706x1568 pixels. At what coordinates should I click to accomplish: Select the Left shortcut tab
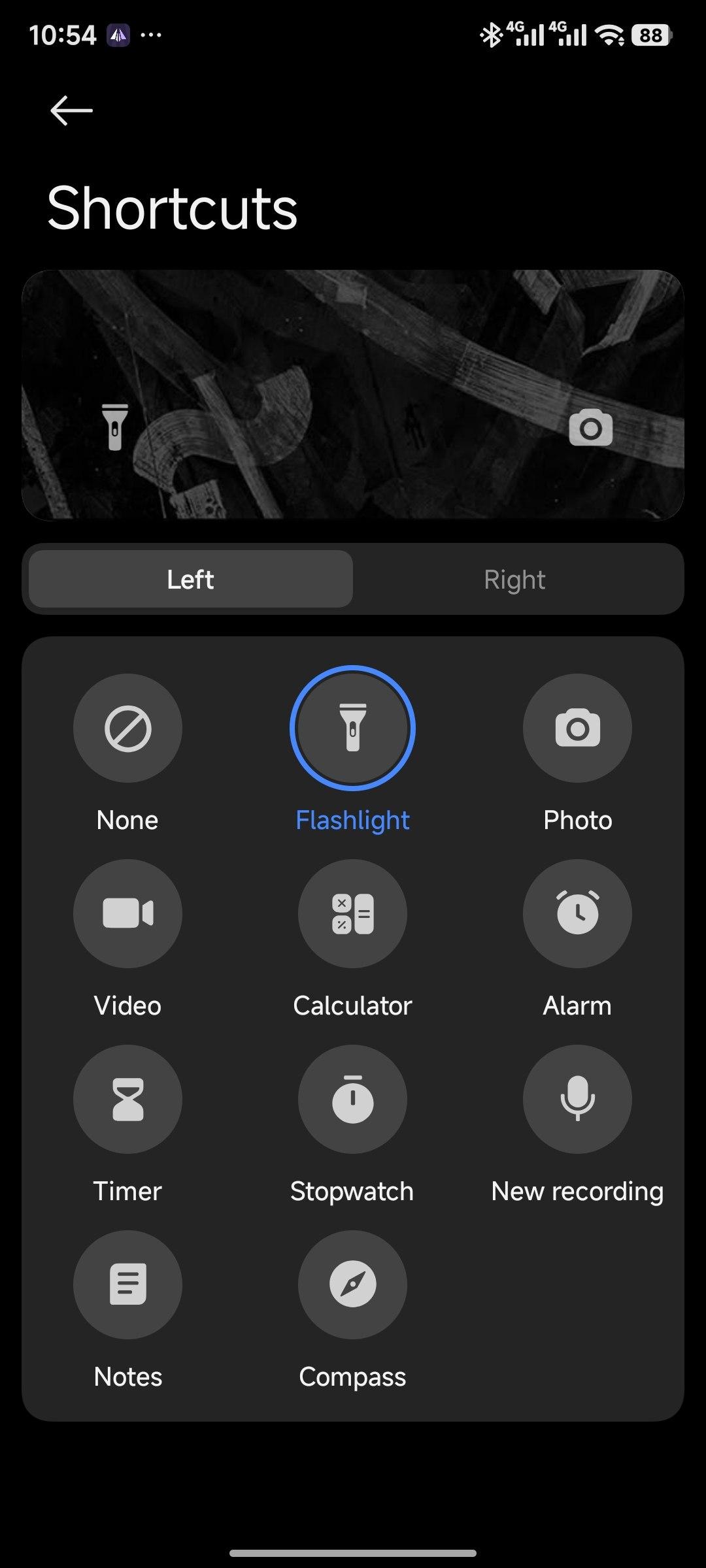[190, 580]
